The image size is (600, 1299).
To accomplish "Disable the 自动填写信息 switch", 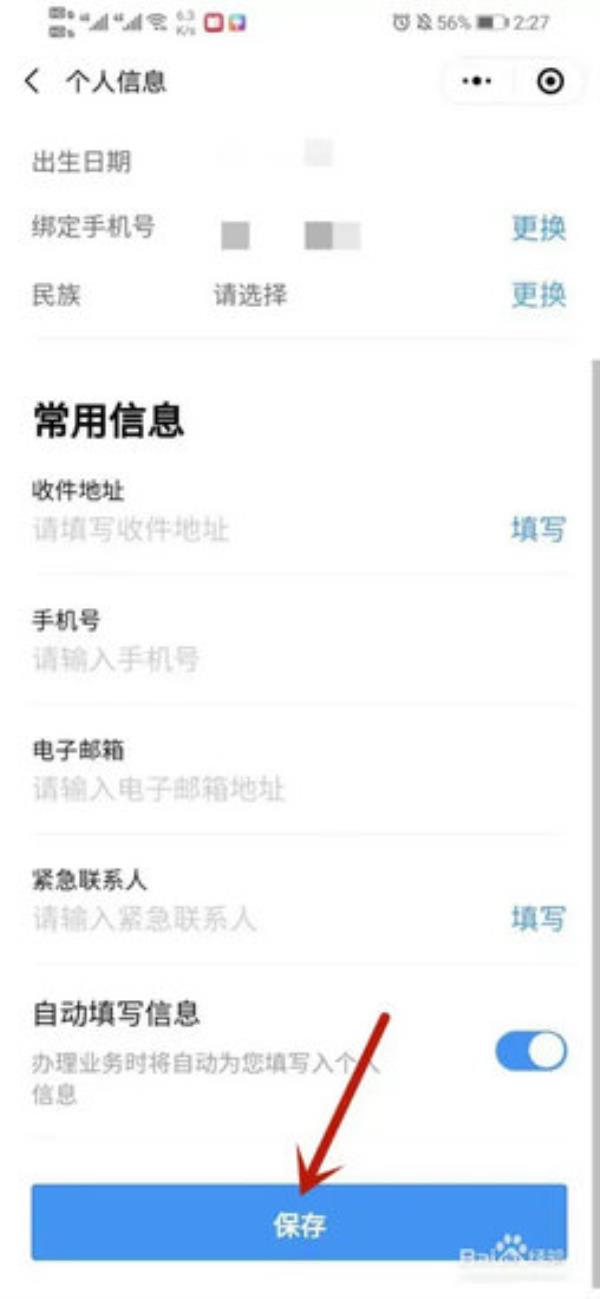I will click(x=531, y=1051).
